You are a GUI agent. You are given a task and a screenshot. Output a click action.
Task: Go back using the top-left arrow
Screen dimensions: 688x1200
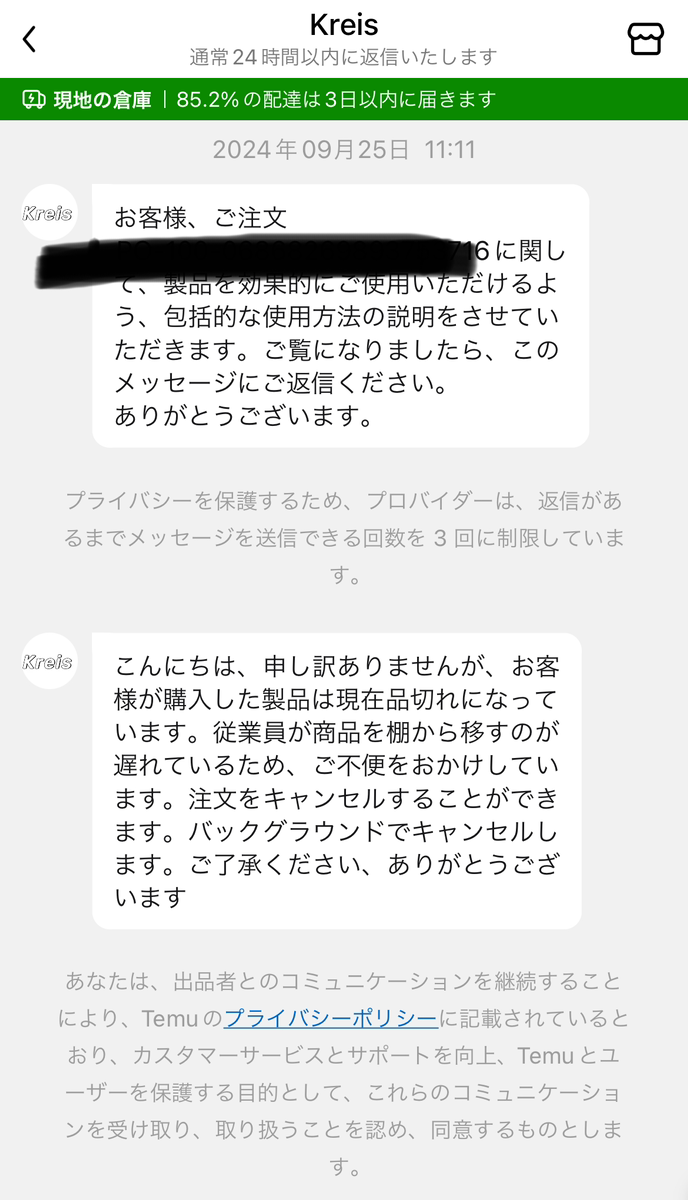pos(30,39)
